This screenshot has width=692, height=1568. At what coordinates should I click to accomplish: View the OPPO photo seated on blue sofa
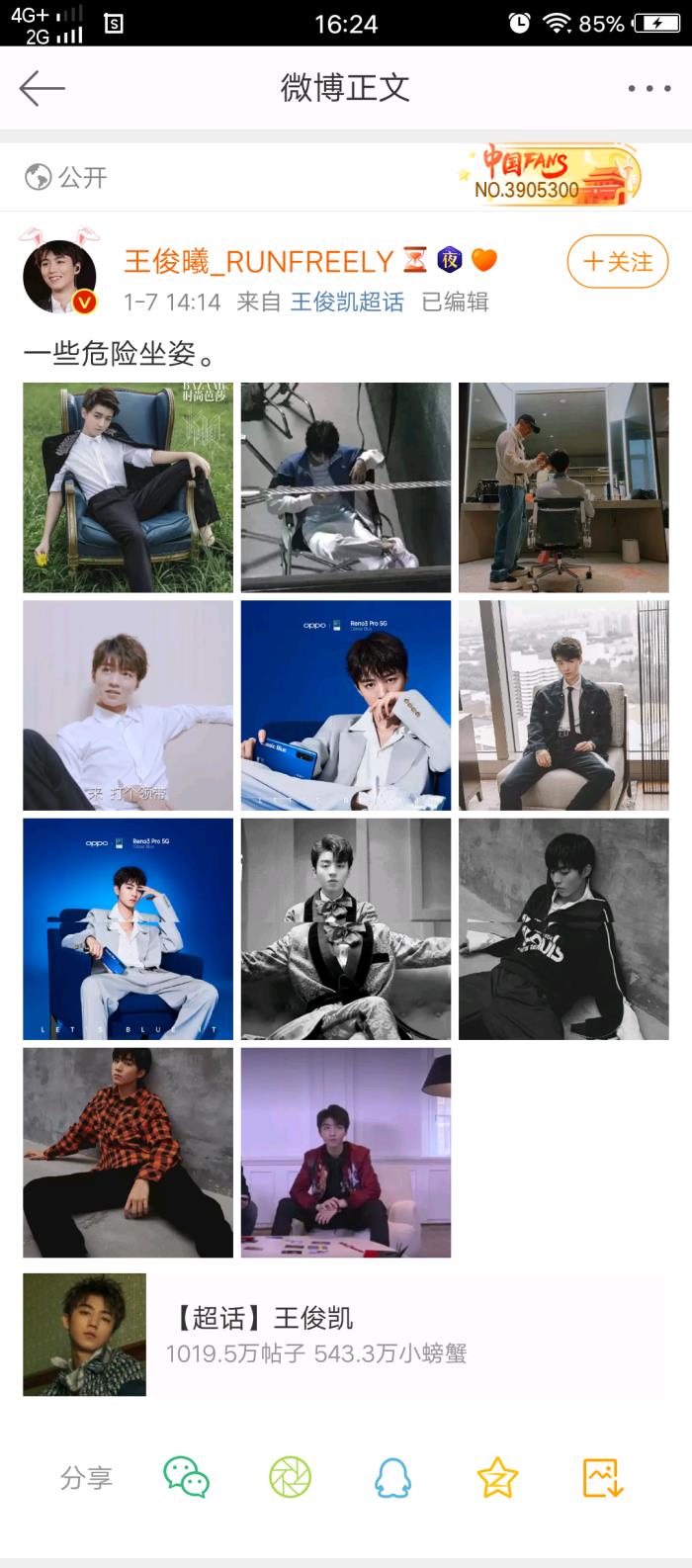(x=128, y=928)
